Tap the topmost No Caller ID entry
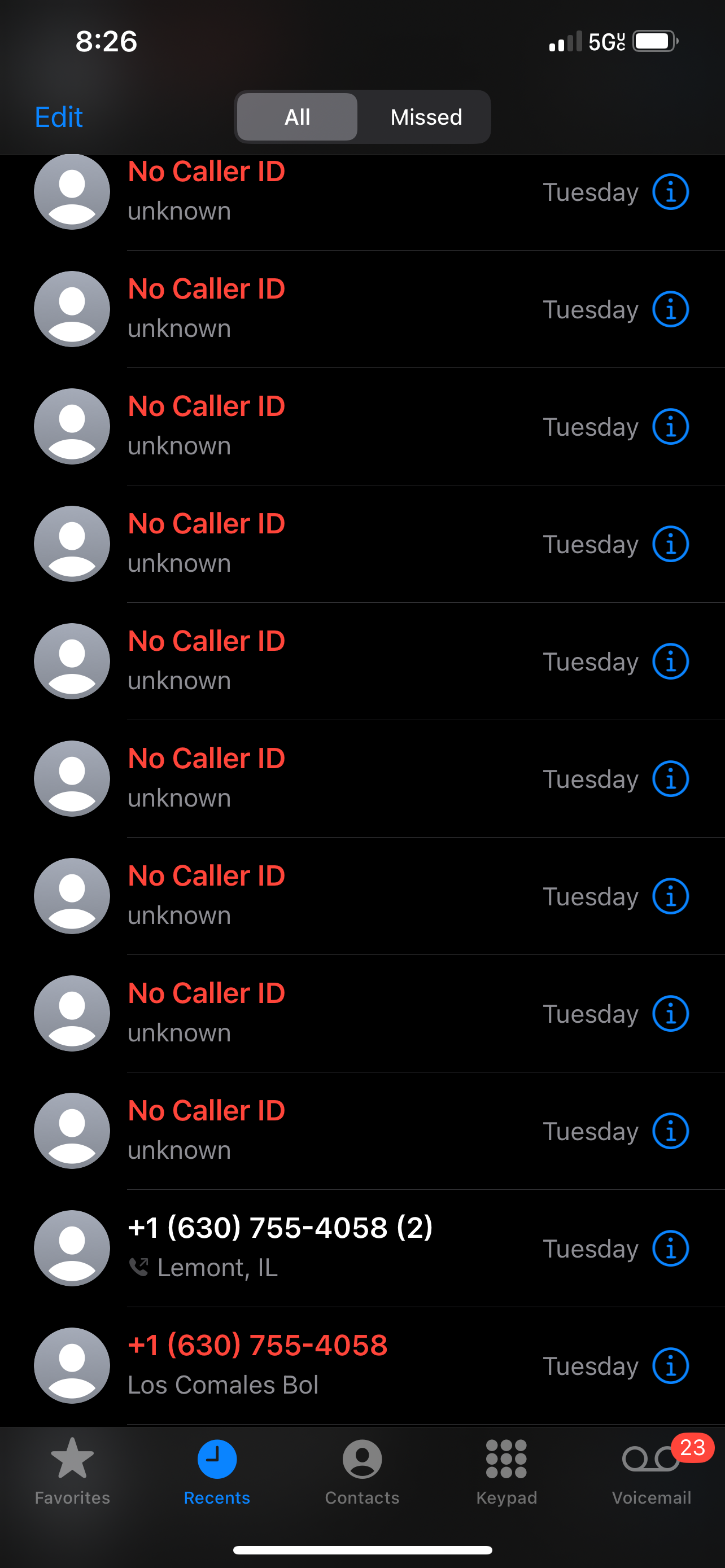The height and width of the screenshot is (1568, 725). click(304, 191)
